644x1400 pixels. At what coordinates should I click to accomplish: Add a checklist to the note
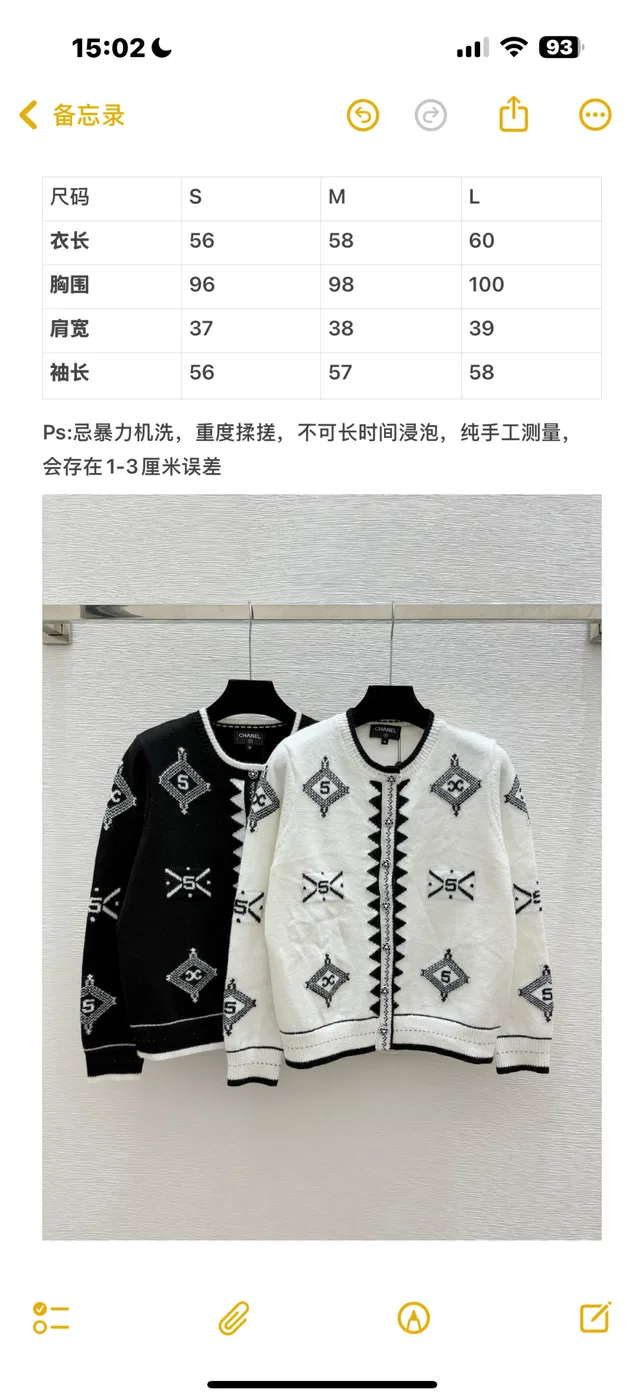click(51, 1318)
